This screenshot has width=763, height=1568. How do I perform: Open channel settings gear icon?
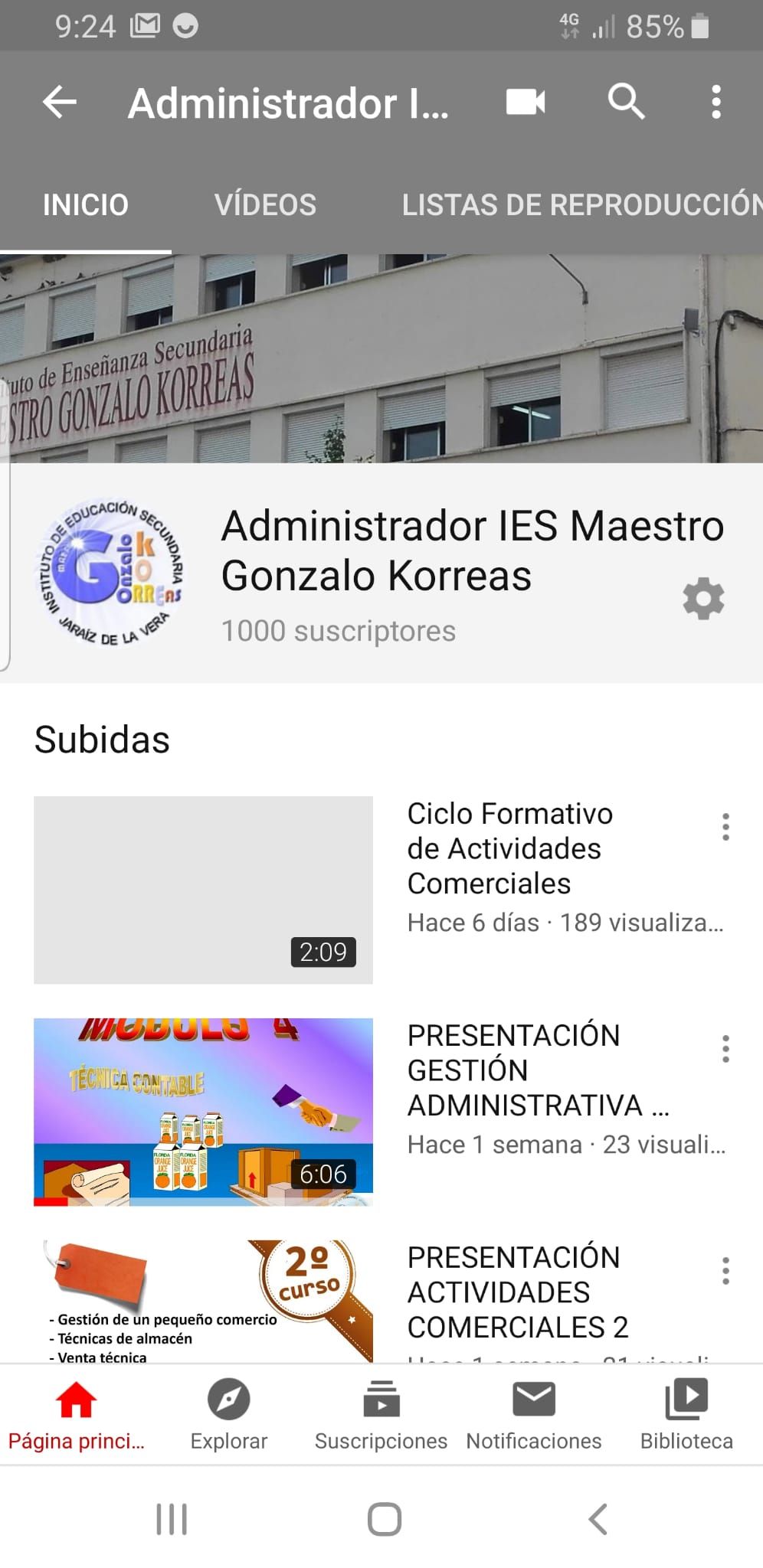tap(703, 599)
